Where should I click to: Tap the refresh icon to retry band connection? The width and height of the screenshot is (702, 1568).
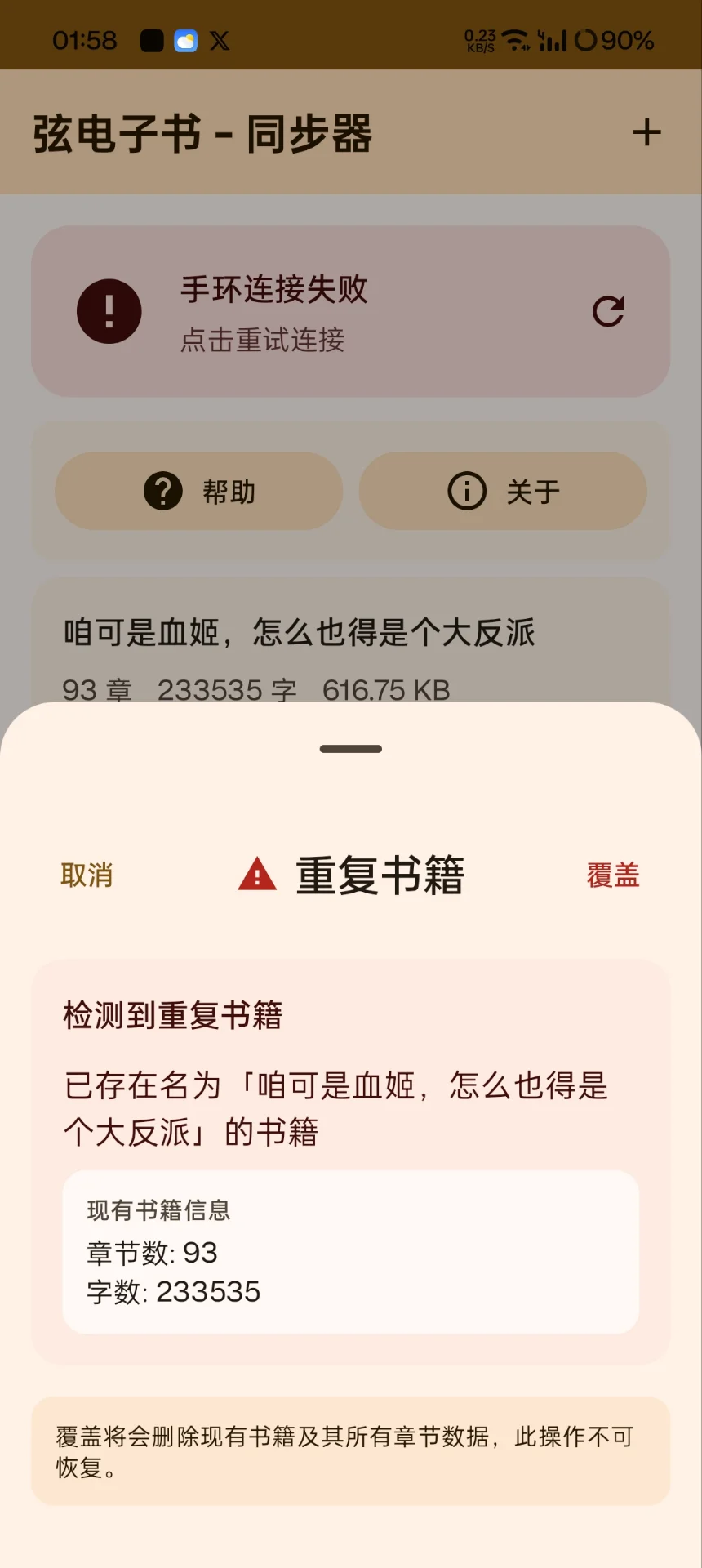(608, 312)
